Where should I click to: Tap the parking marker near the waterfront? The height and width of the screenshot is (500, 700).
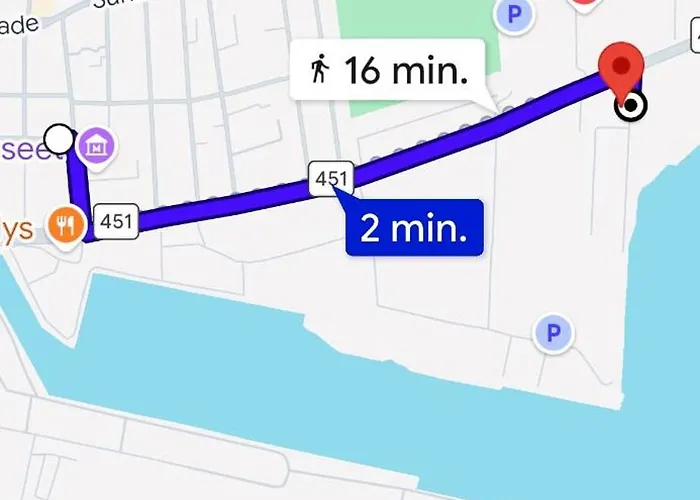pyautogui.click(x=552, y=333)
